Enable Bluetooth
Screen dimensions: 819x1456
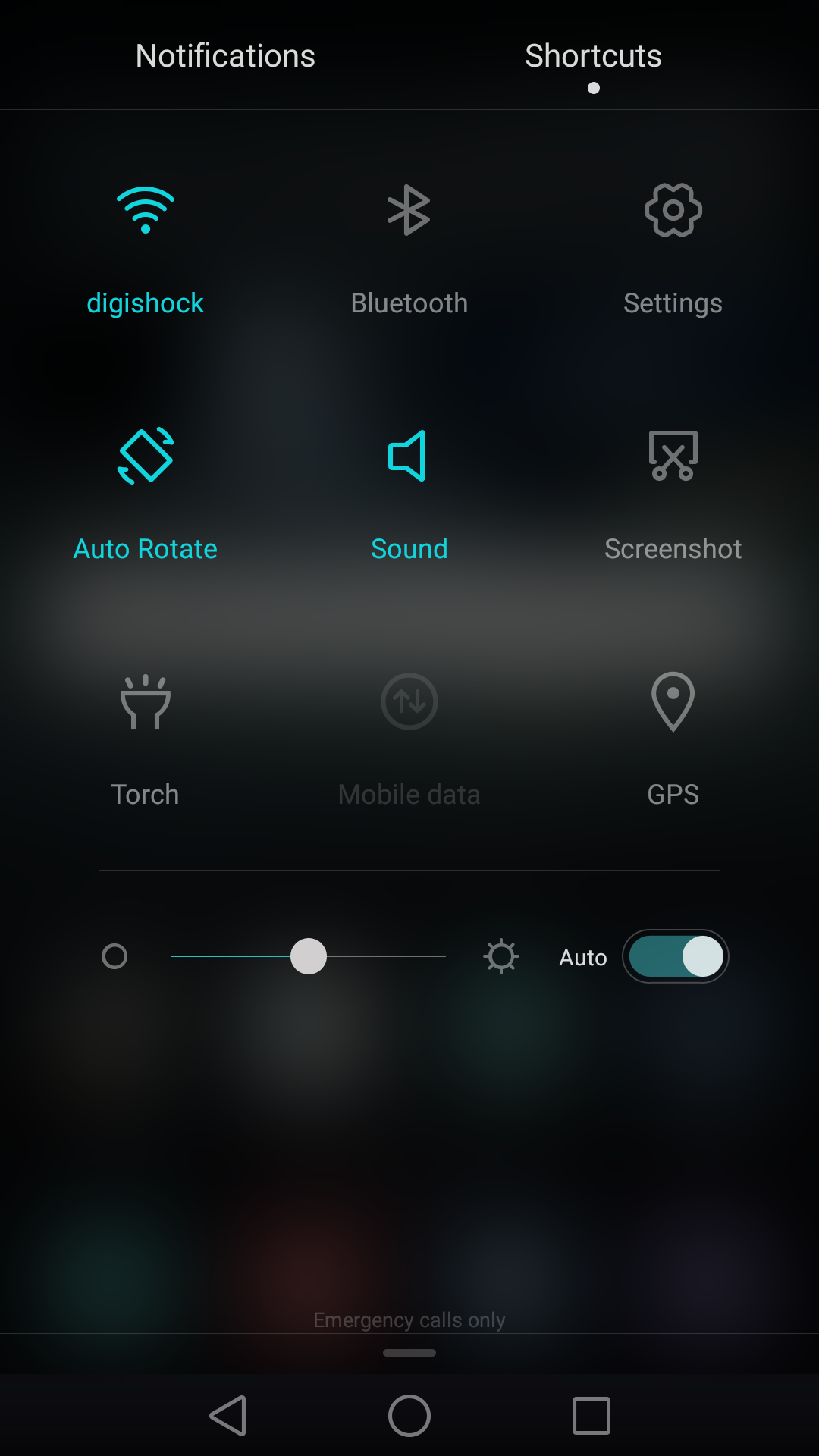pyautogui.click(x=409, y=250)
